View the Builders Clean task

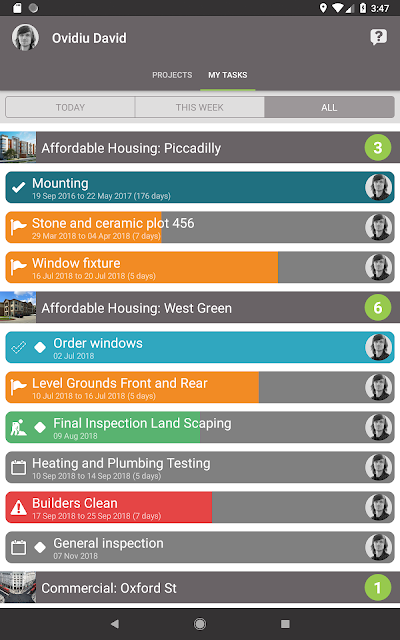pos(200,507)
